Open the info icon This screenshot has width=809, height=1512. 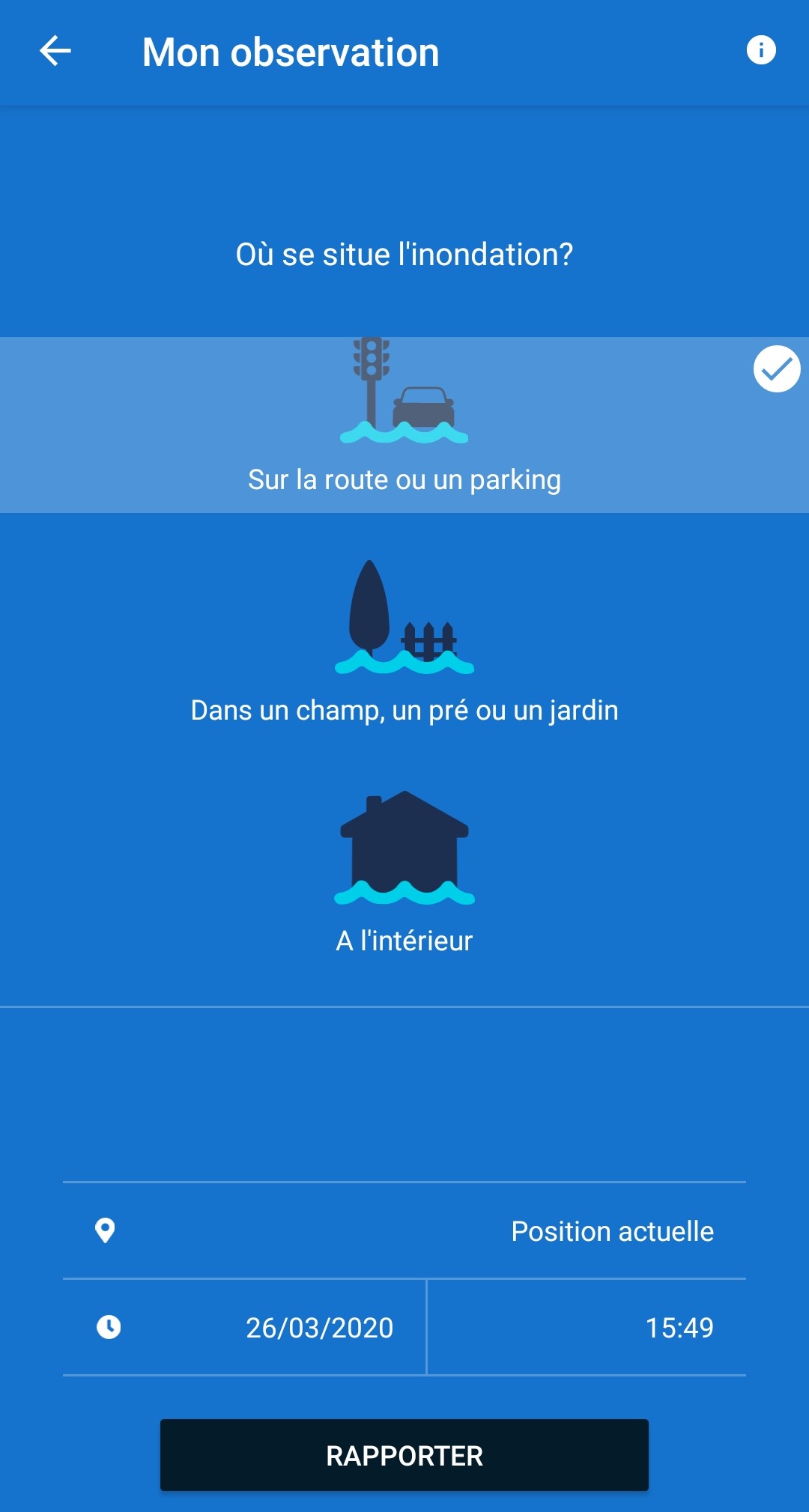coord(761,50)
